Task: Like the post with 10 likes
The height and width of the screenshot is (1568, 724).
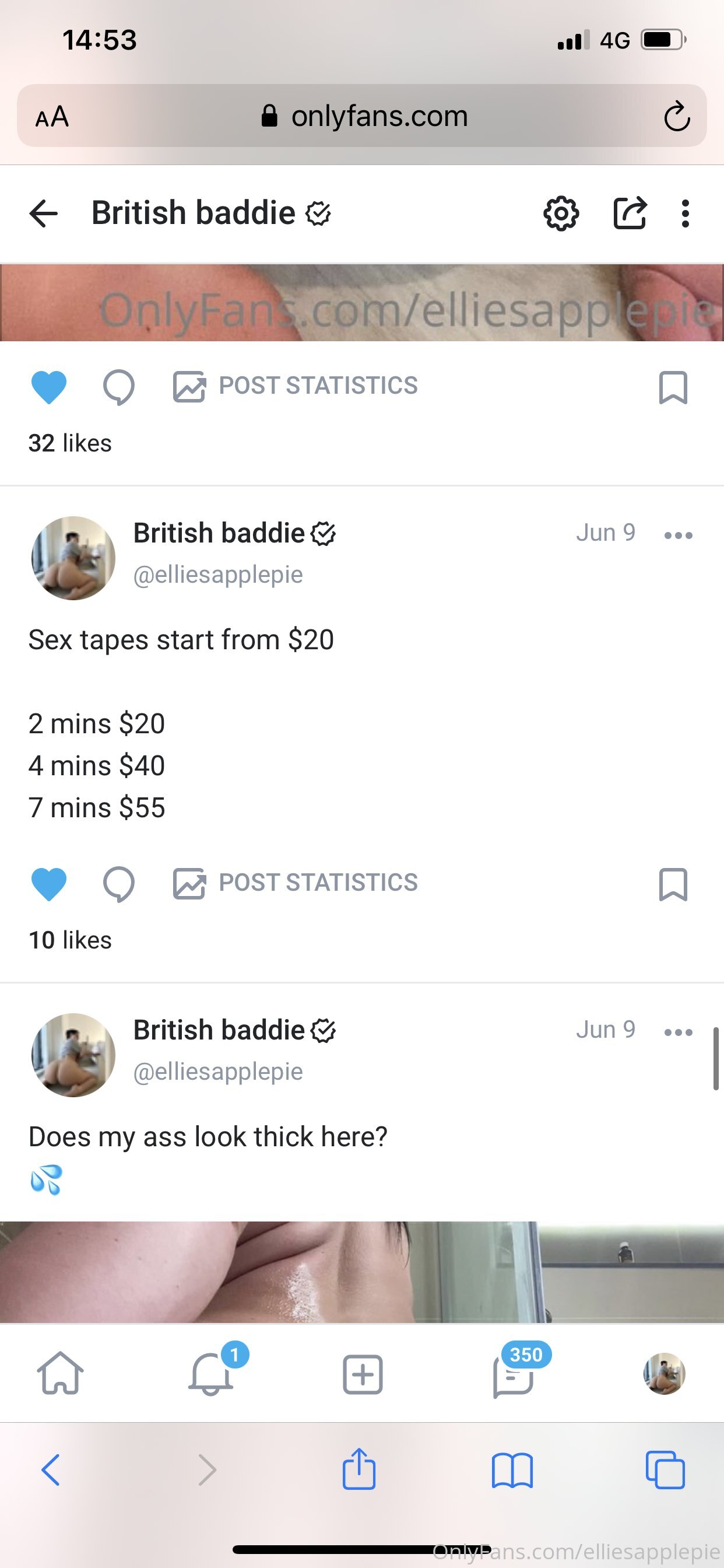Action: coord(48,884)
